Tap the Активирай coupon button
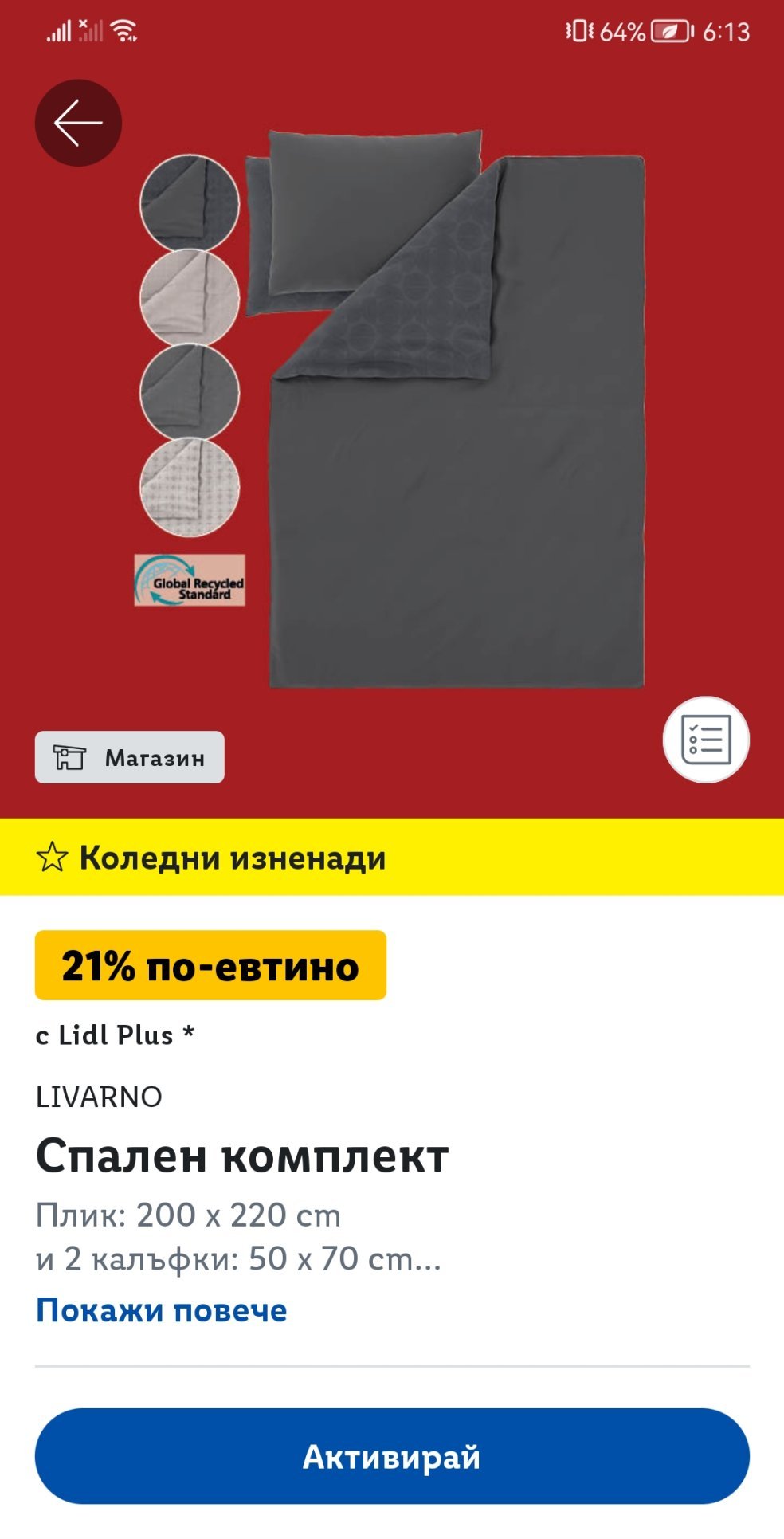 click(392, 1456)
